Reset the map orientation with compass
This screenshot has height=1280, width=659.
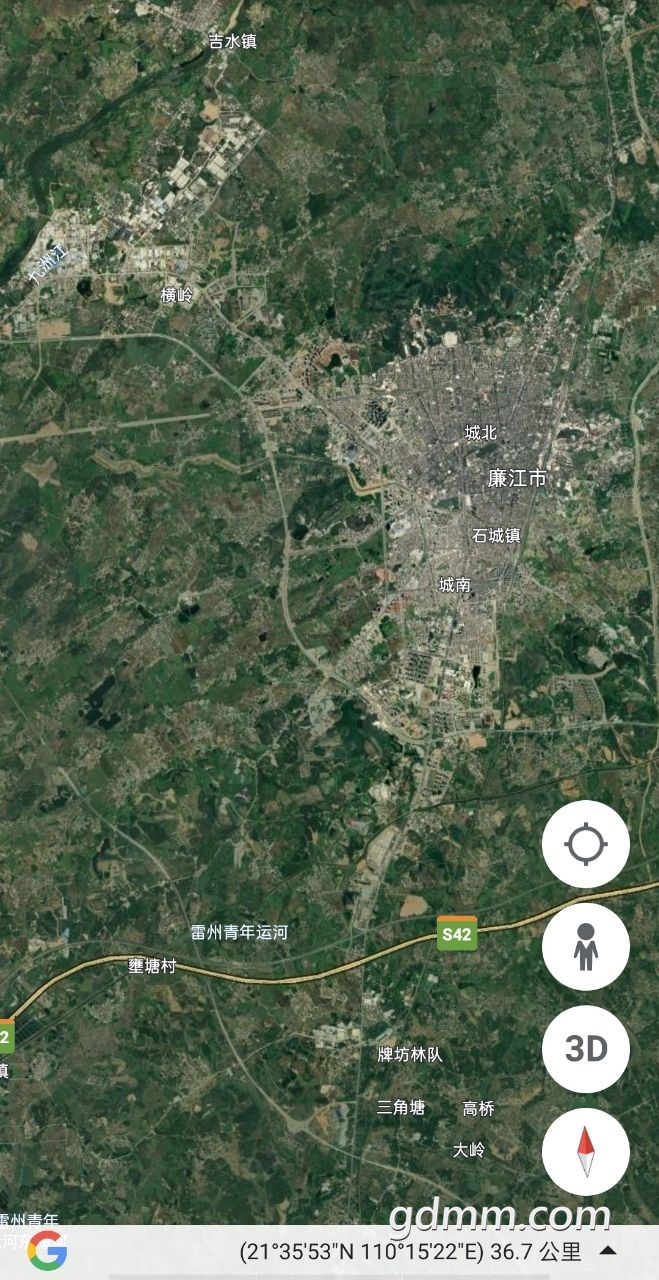[586, 1152]
